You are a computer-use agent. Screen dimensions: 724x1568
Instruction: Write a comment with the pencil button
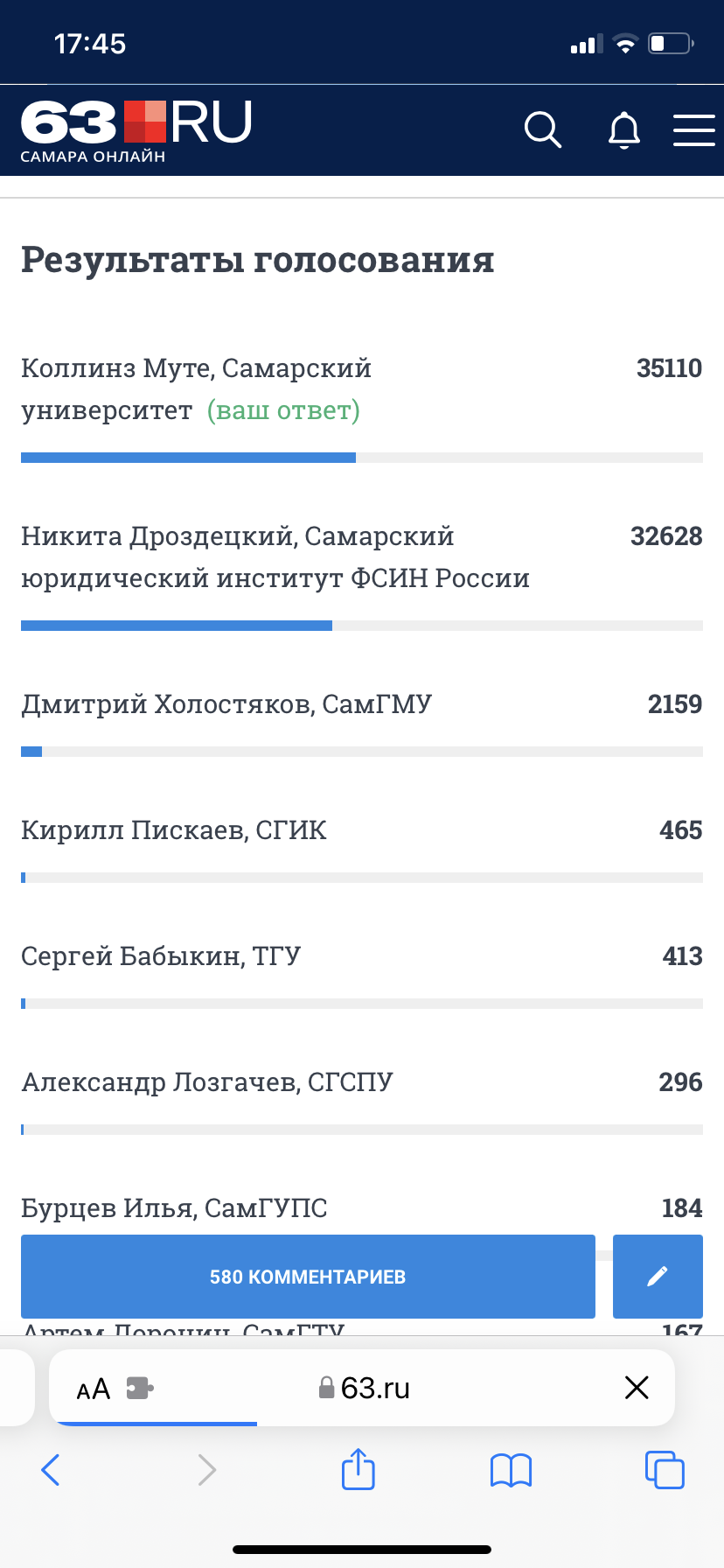click(658, 1277)
